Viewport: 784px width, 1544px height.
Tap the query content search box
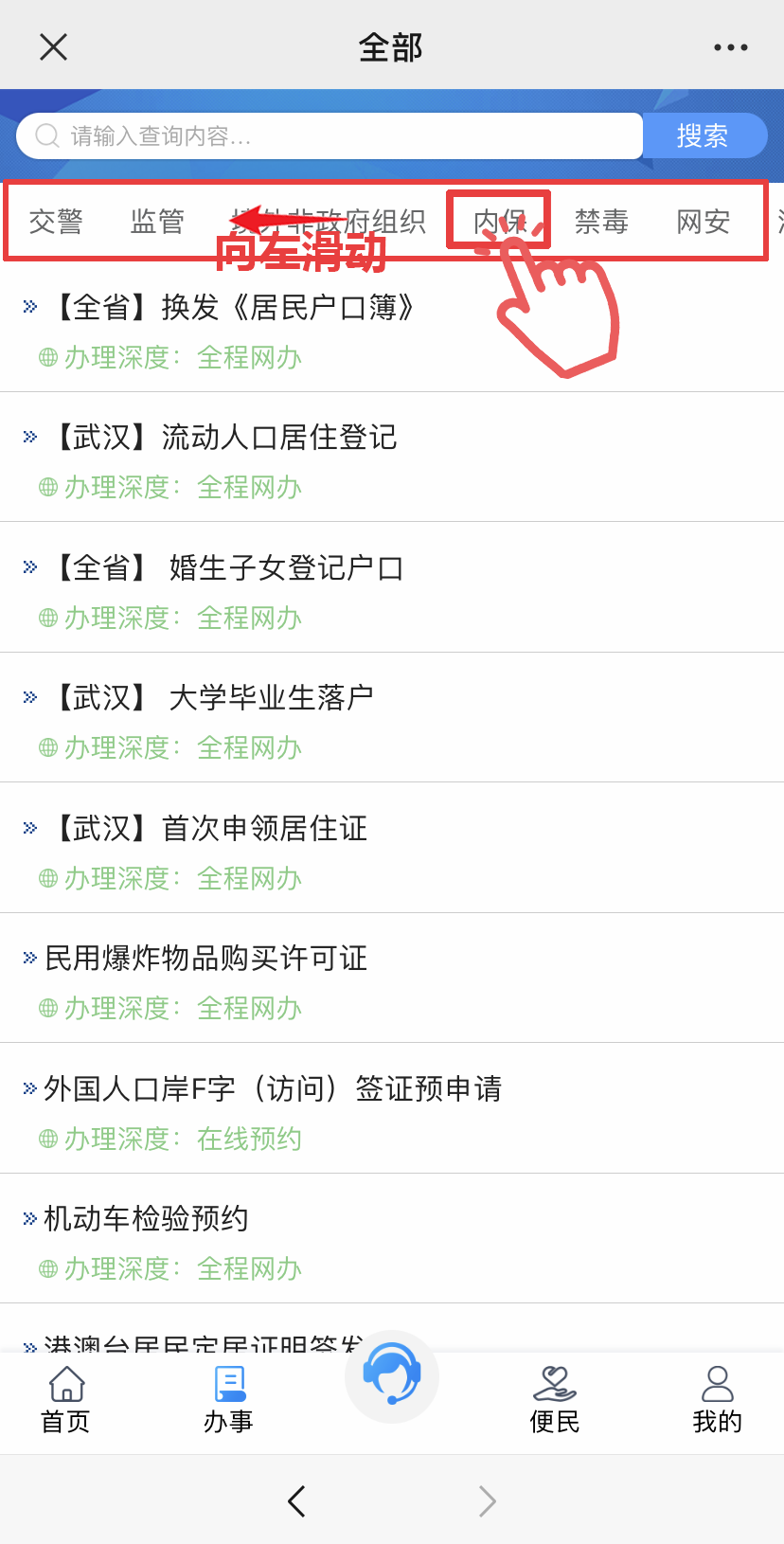click(330, 136)
